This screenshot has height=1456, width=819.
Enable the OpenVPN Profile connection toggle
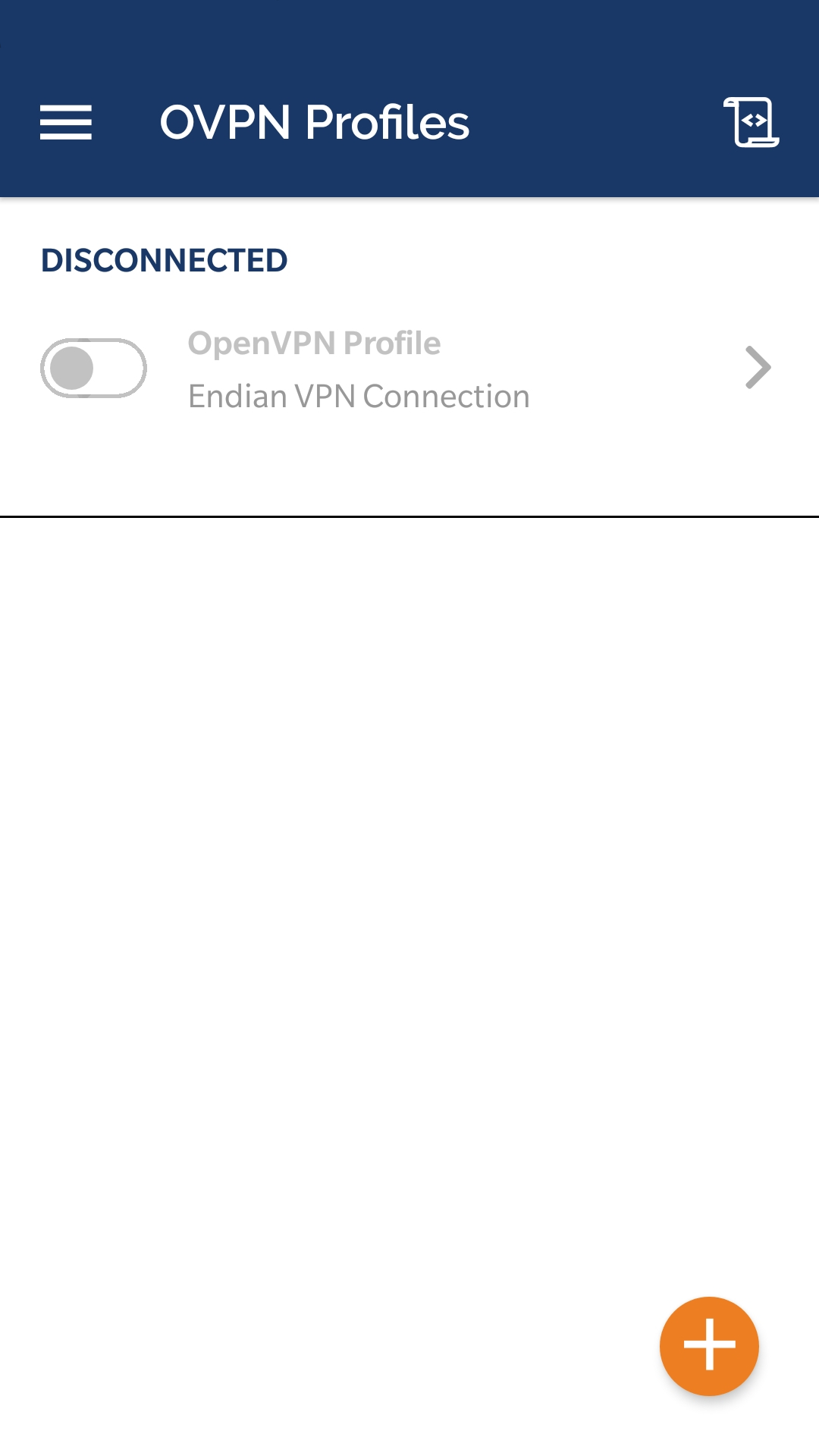[x=93, y=367]
